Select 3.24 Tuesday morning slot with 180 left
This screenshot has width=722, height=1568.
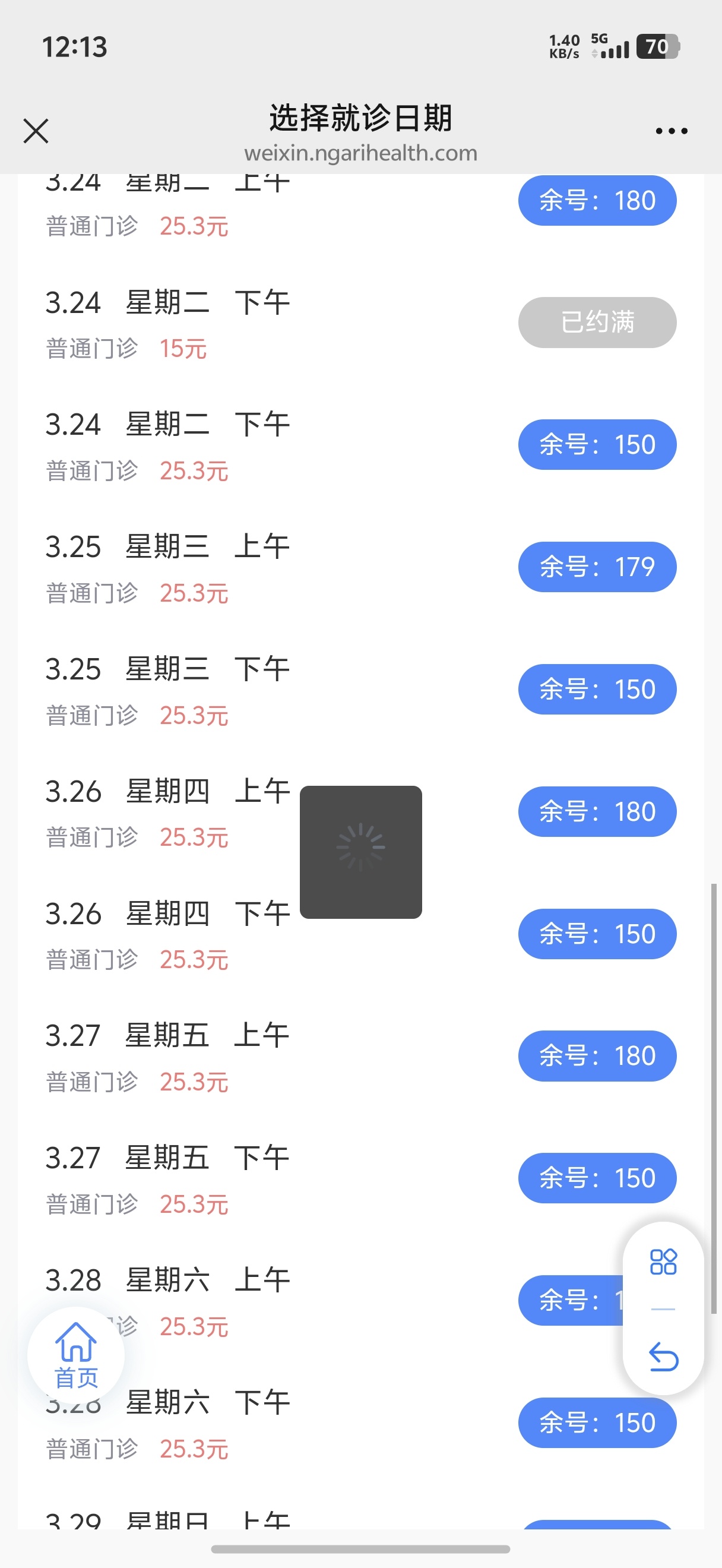[597, 201]
